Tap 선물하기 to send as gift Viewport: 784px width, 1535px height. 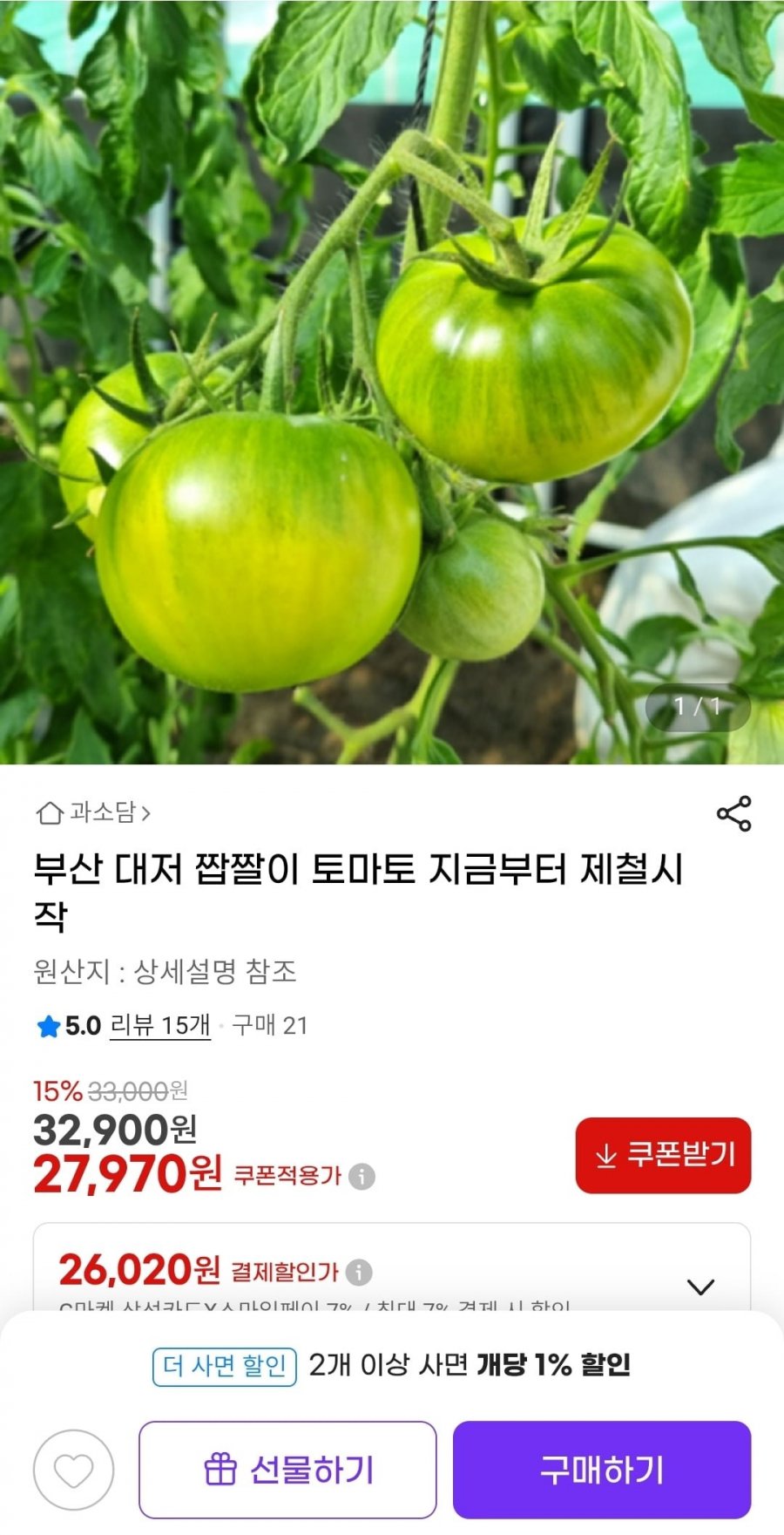click(x=287, y=1470)
